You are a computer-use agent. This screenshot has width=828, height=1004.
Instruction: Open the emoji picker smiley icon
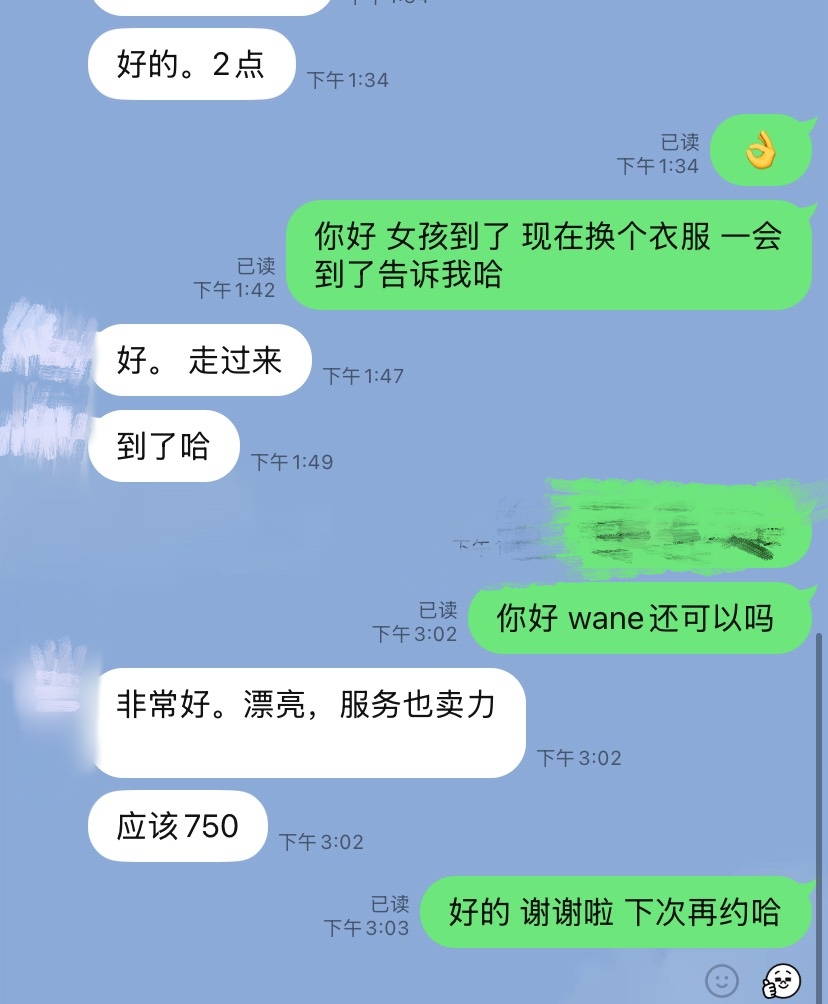[x=722, y=980]
